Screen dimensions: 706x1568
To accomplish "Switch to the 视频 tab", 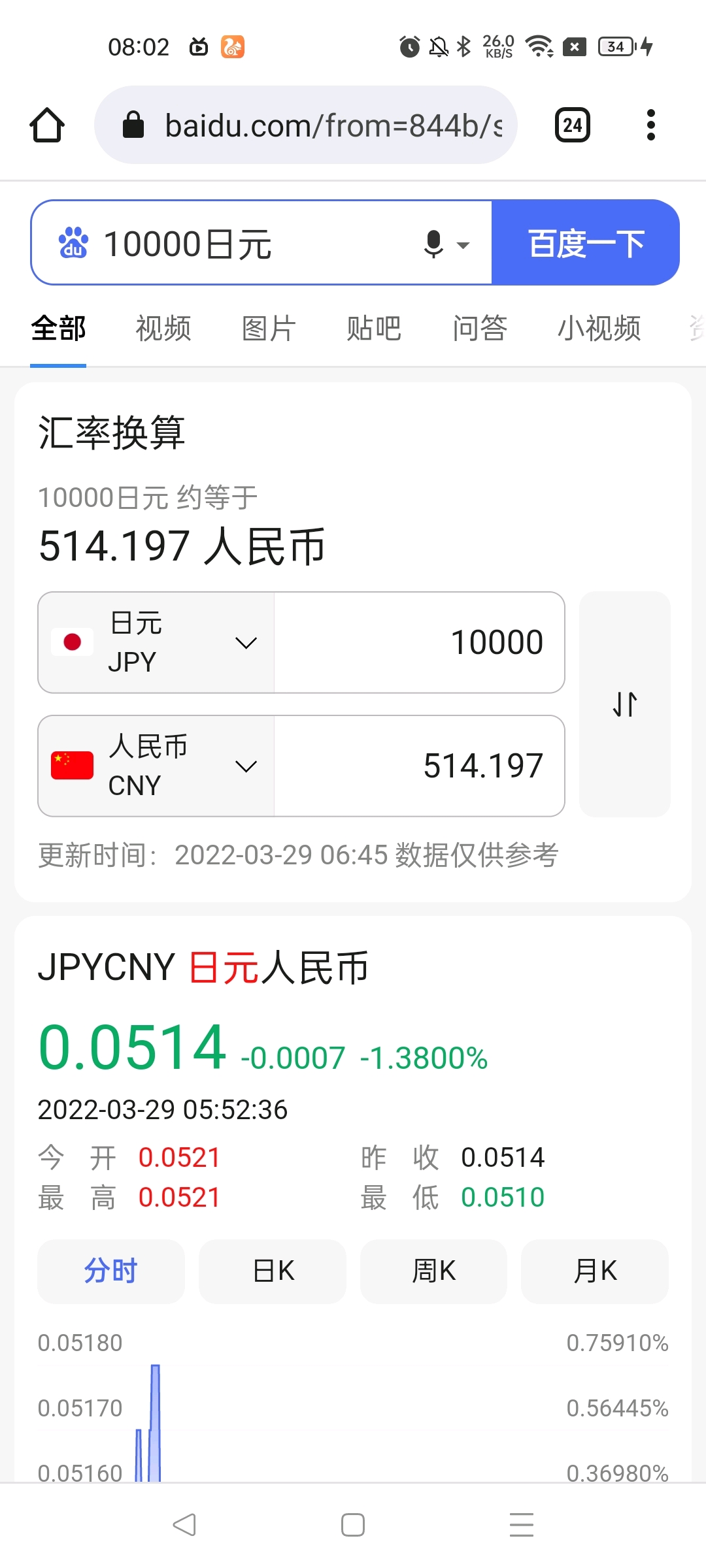I will pos(163,328).
